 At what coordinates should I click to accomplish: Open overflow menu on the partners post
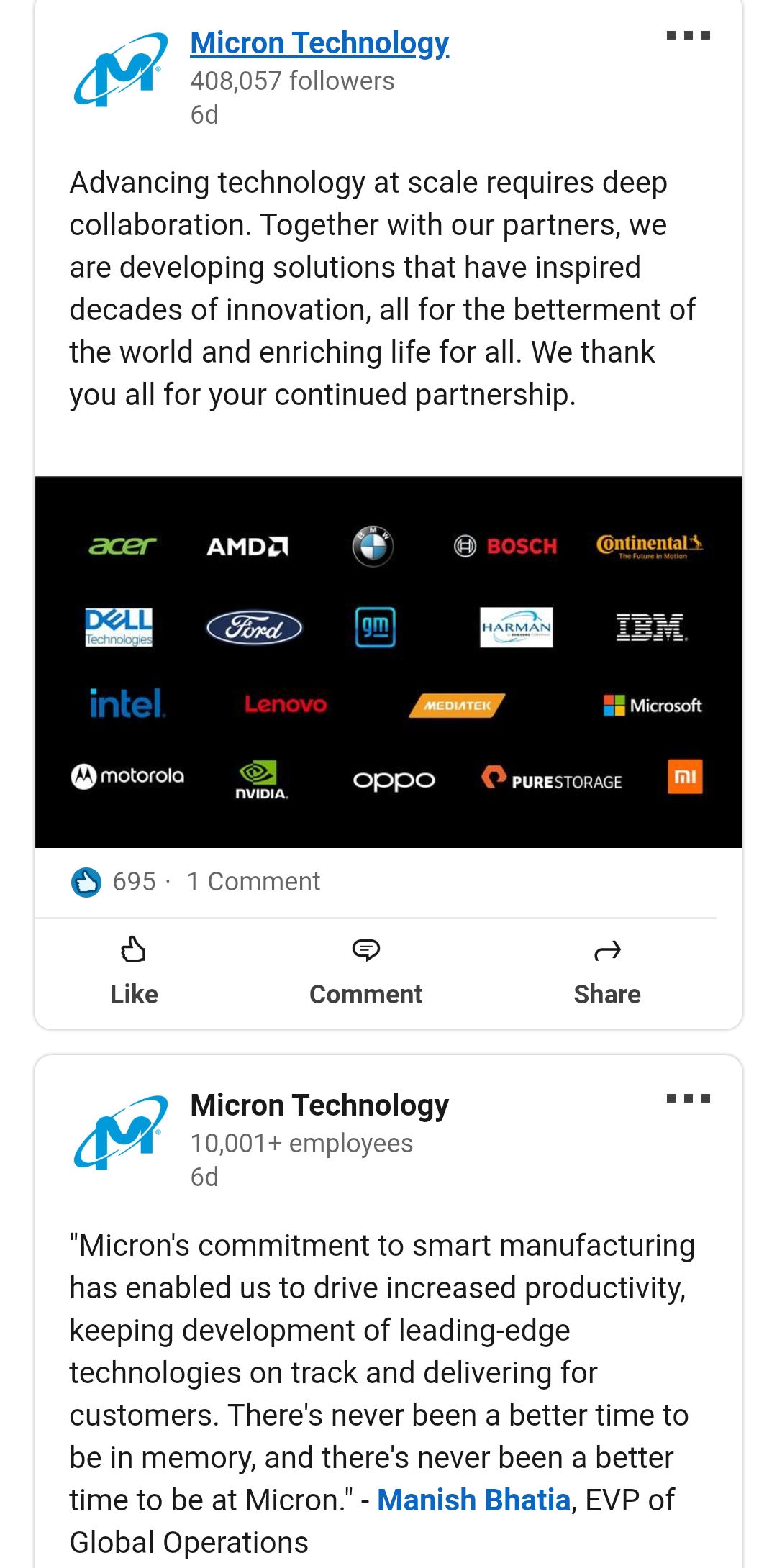coord(688,35)
